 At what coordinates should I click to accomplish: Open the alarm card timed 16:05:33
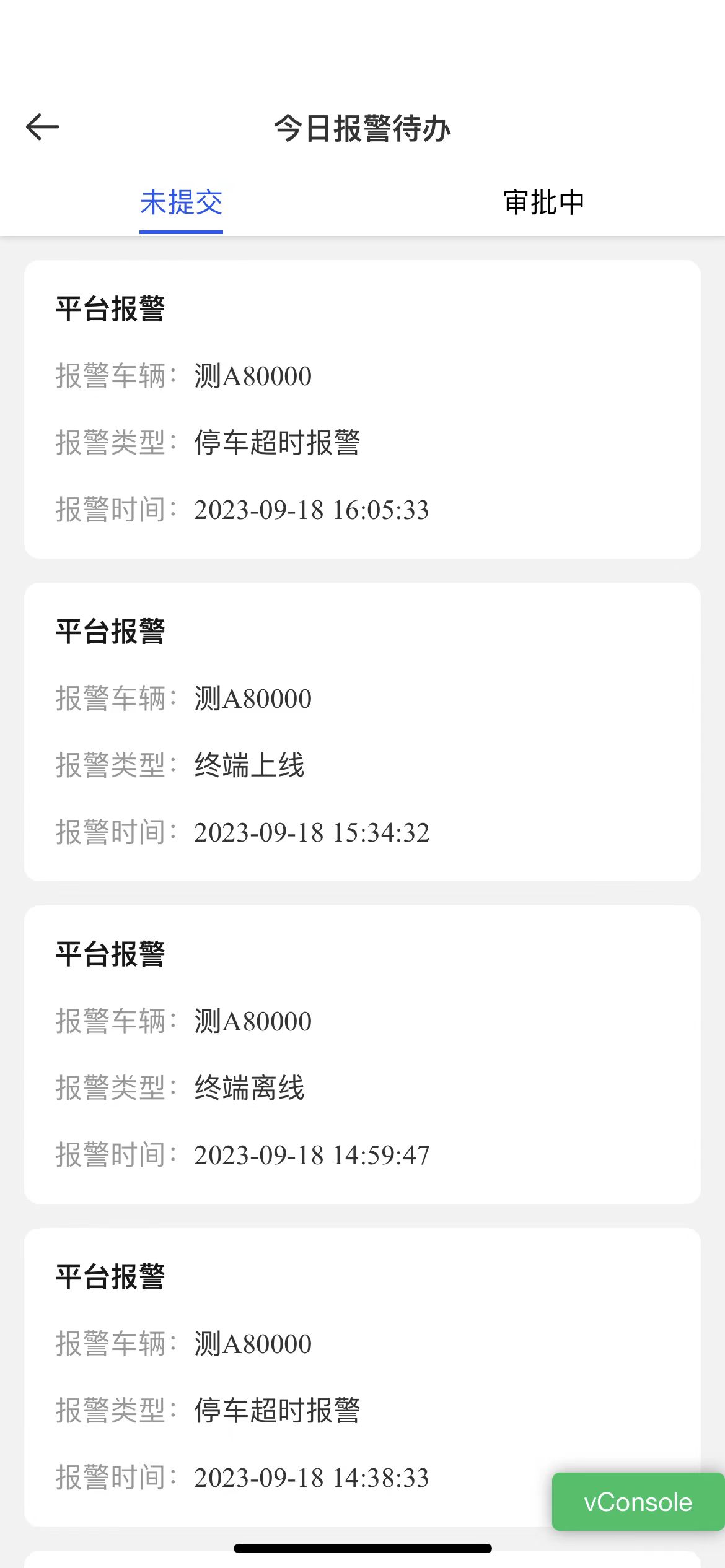click(362, 409)
